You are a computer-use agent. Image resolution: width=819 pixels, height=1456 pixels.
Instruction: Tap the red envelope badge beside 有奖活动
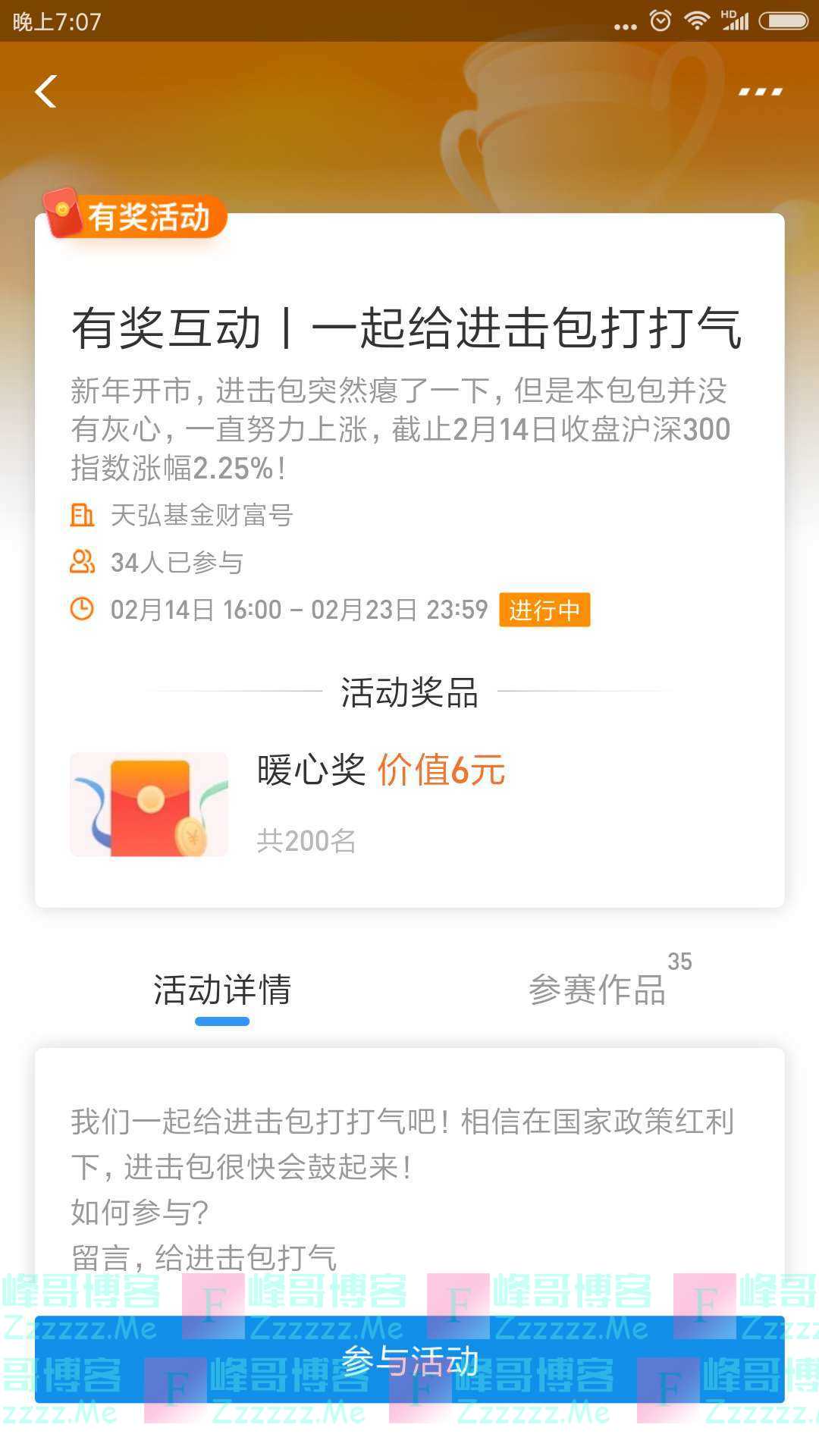(x=62, y=215)
